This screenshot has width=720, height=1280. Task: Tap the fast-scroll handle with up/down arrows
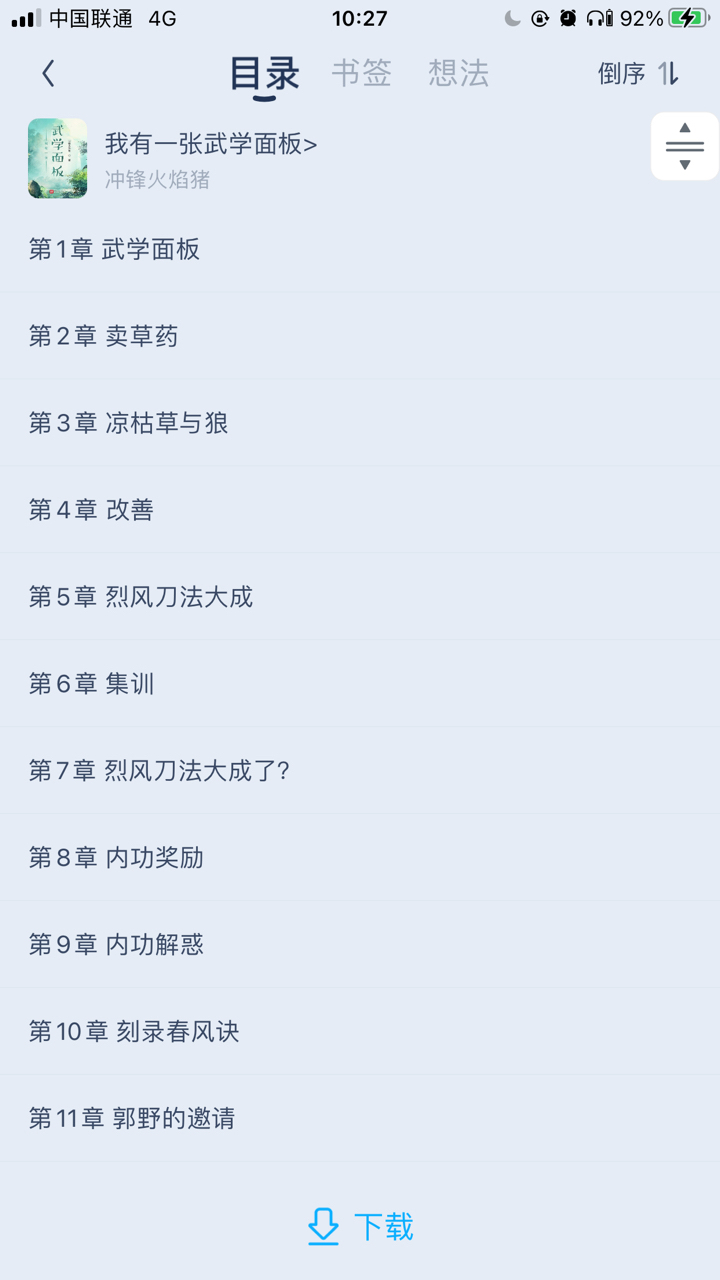(685, 146)
